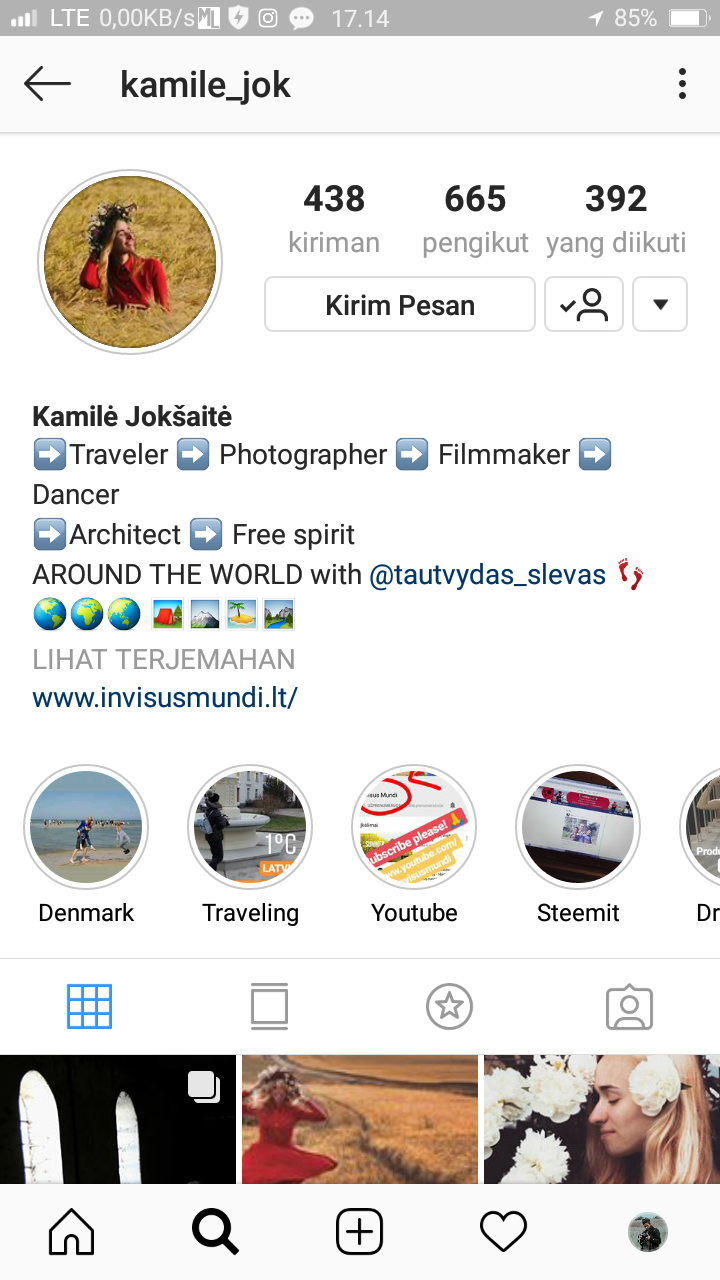The image size is (720, 1280).
Task: Switch to tagged photos icon
Action: pos(629,1007)
